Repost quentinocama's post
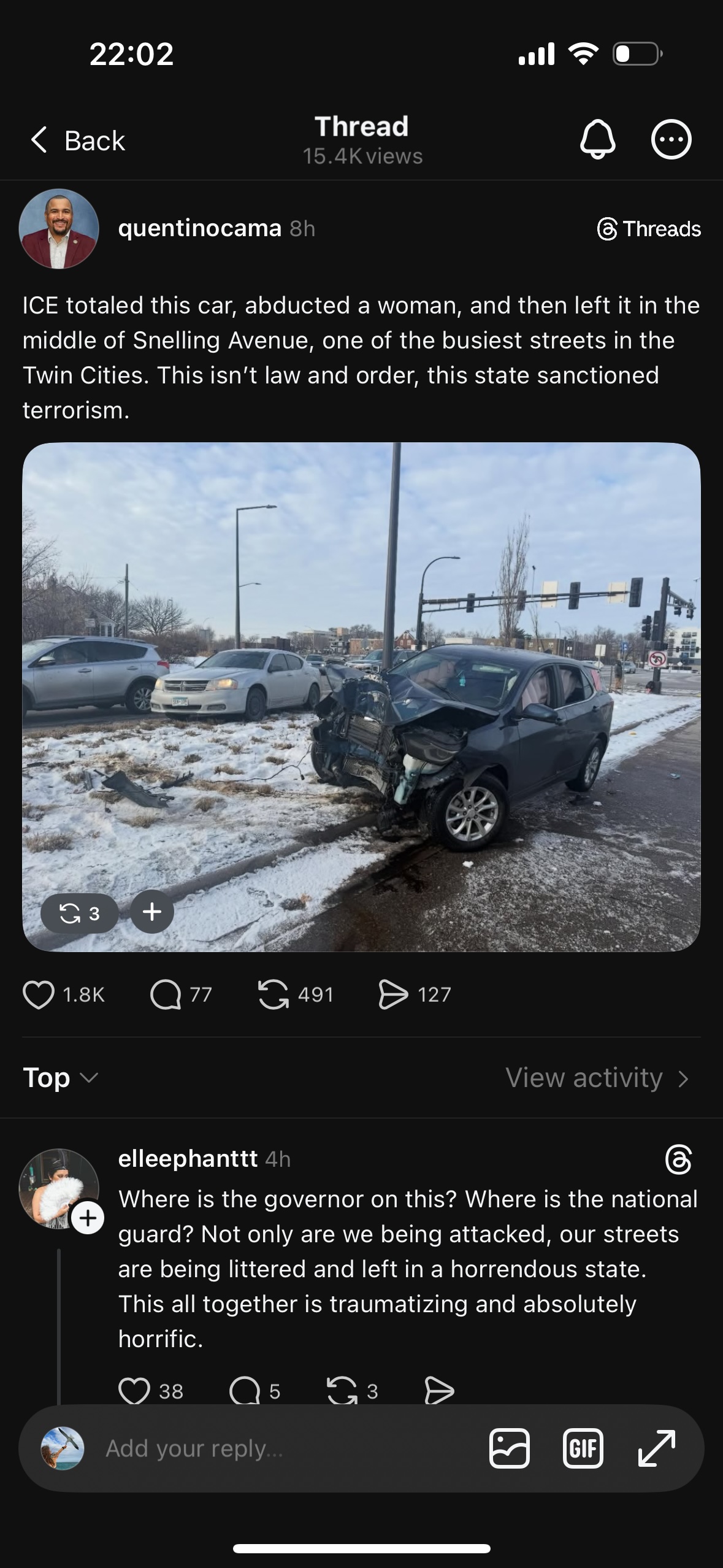 [x=273, y=994]
